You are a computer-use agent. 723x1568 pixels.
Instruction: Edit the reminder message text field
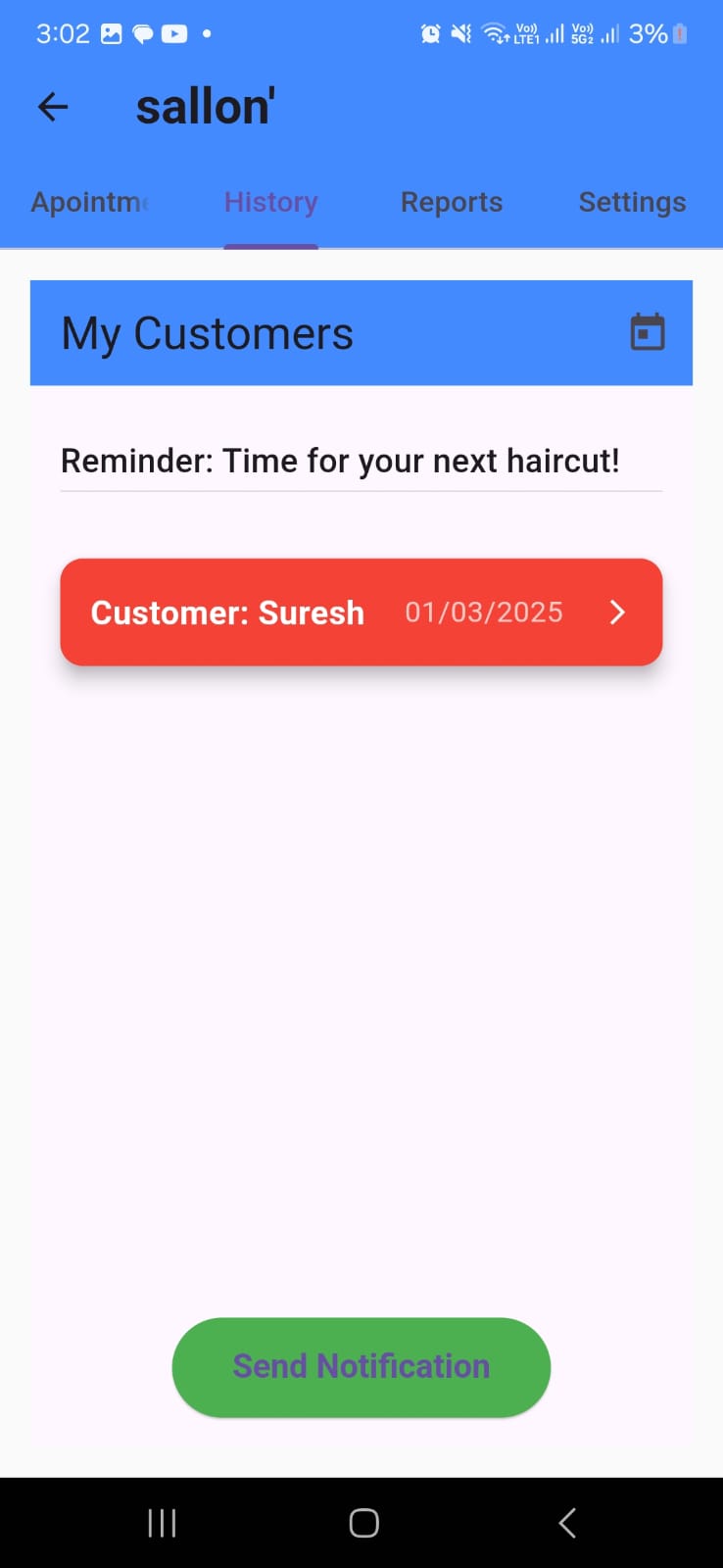pyautogui.click(x=361, y=461)
